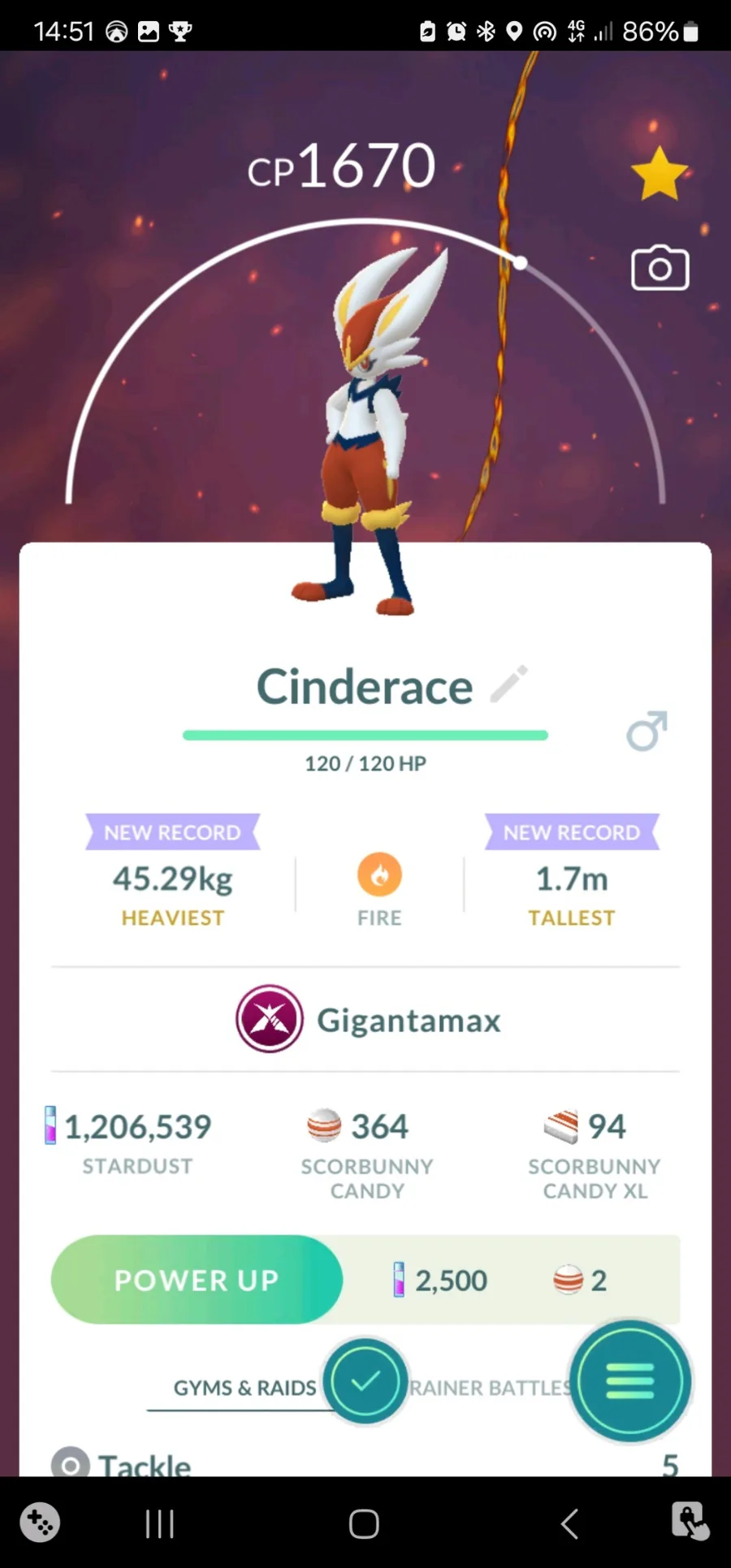Switch to the Trainer Battles tab
The width and height of the screenshot is (731, 1568).
point(490,1388)
